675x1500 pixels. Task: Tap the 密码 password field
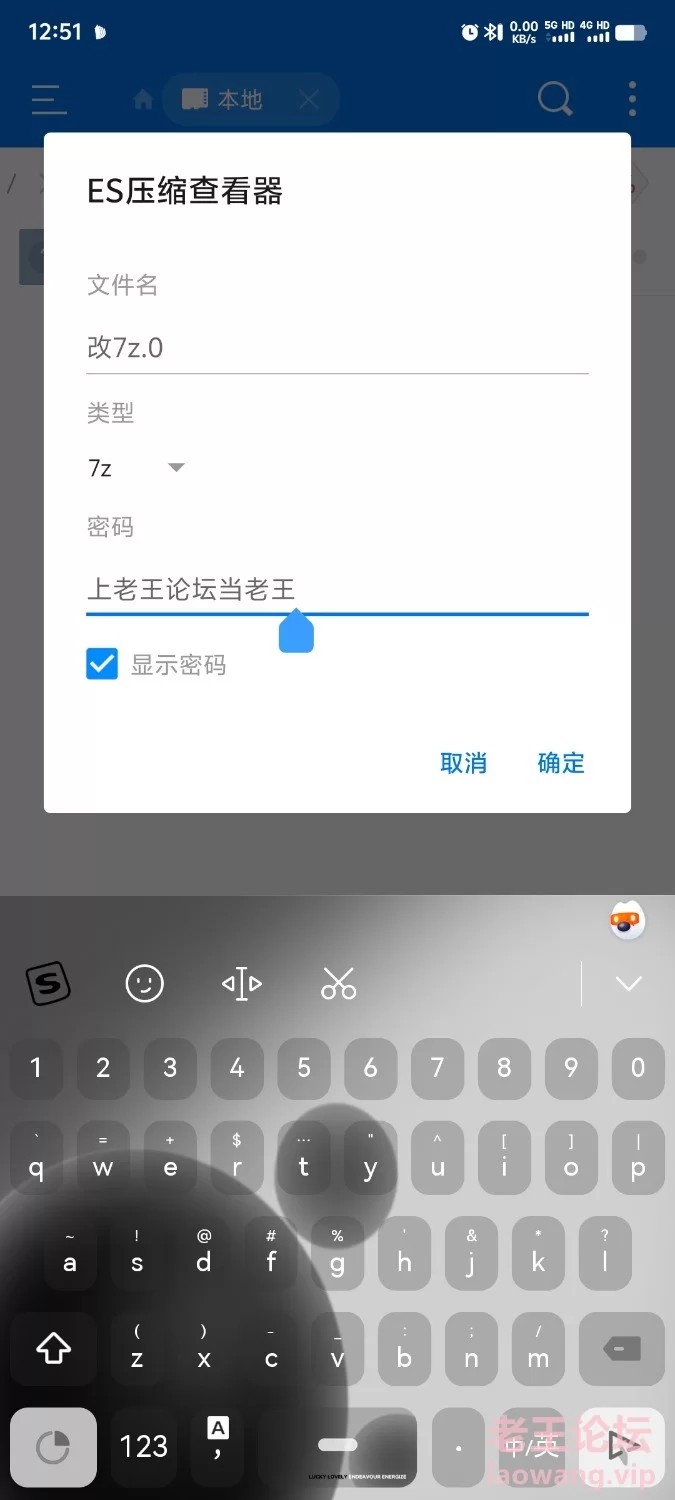[336, 589]
